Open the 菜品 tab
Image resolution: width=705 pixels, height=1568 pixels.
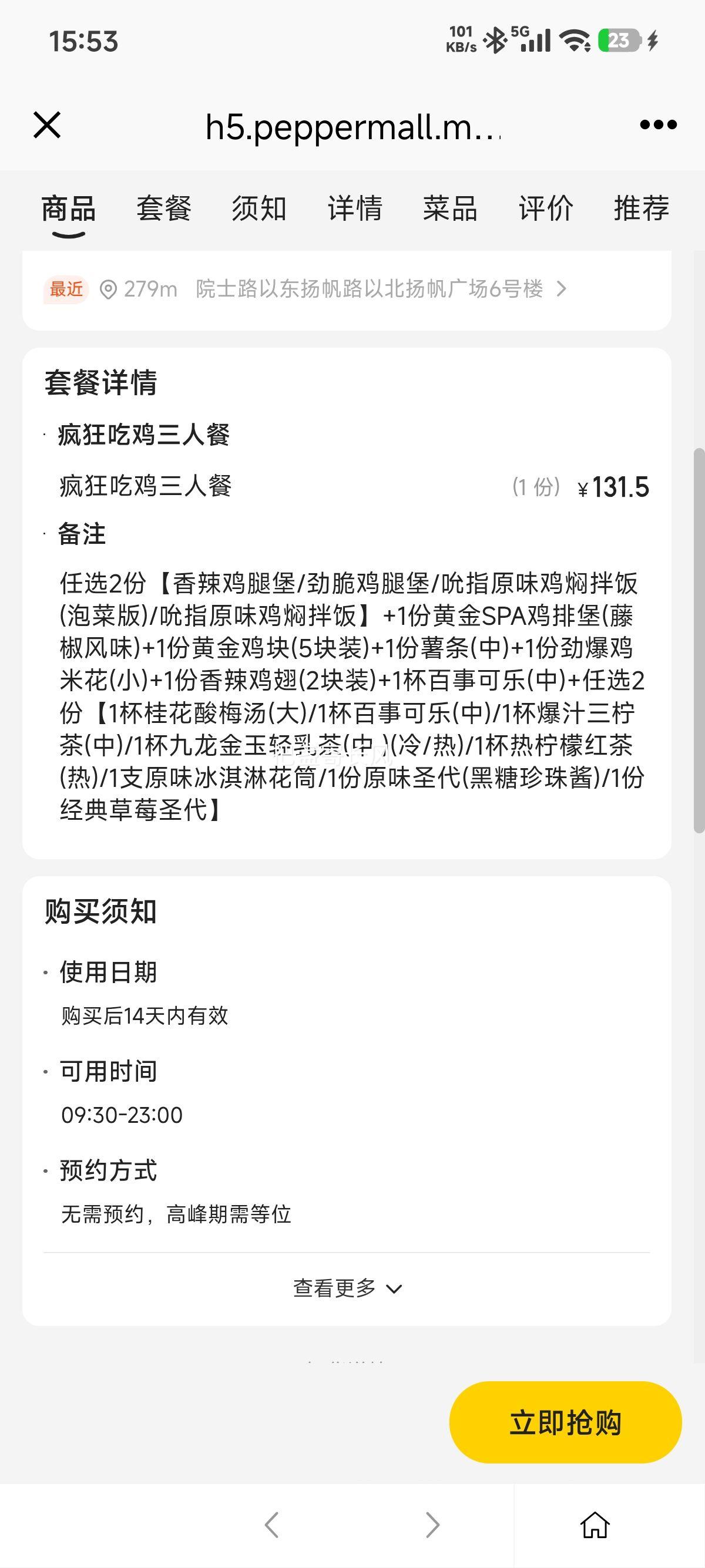(451, 209)
